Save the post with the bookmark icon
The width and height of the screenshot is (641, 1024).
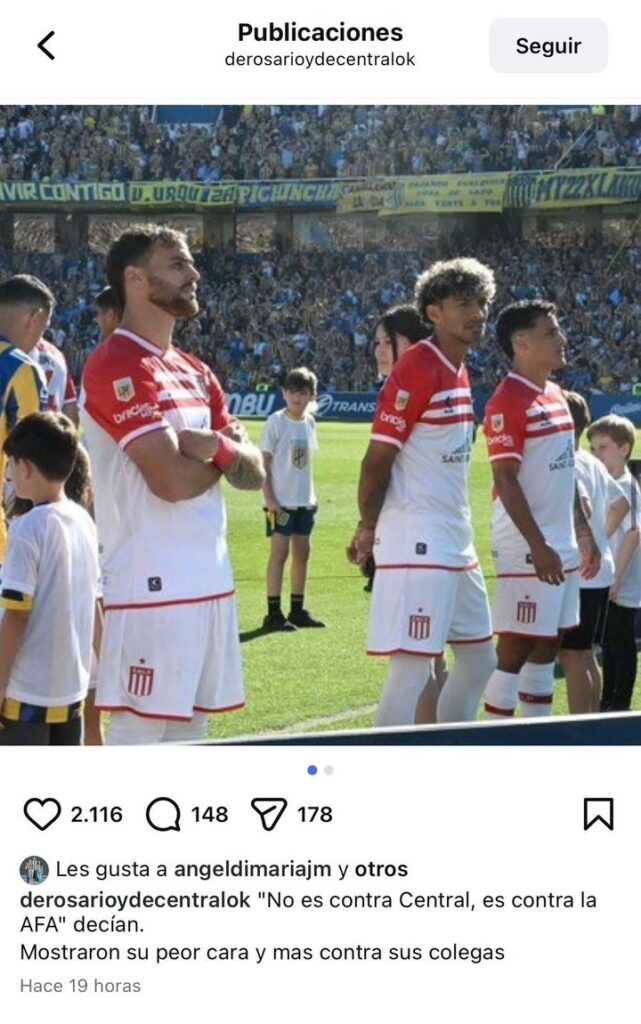pos(598,814)
